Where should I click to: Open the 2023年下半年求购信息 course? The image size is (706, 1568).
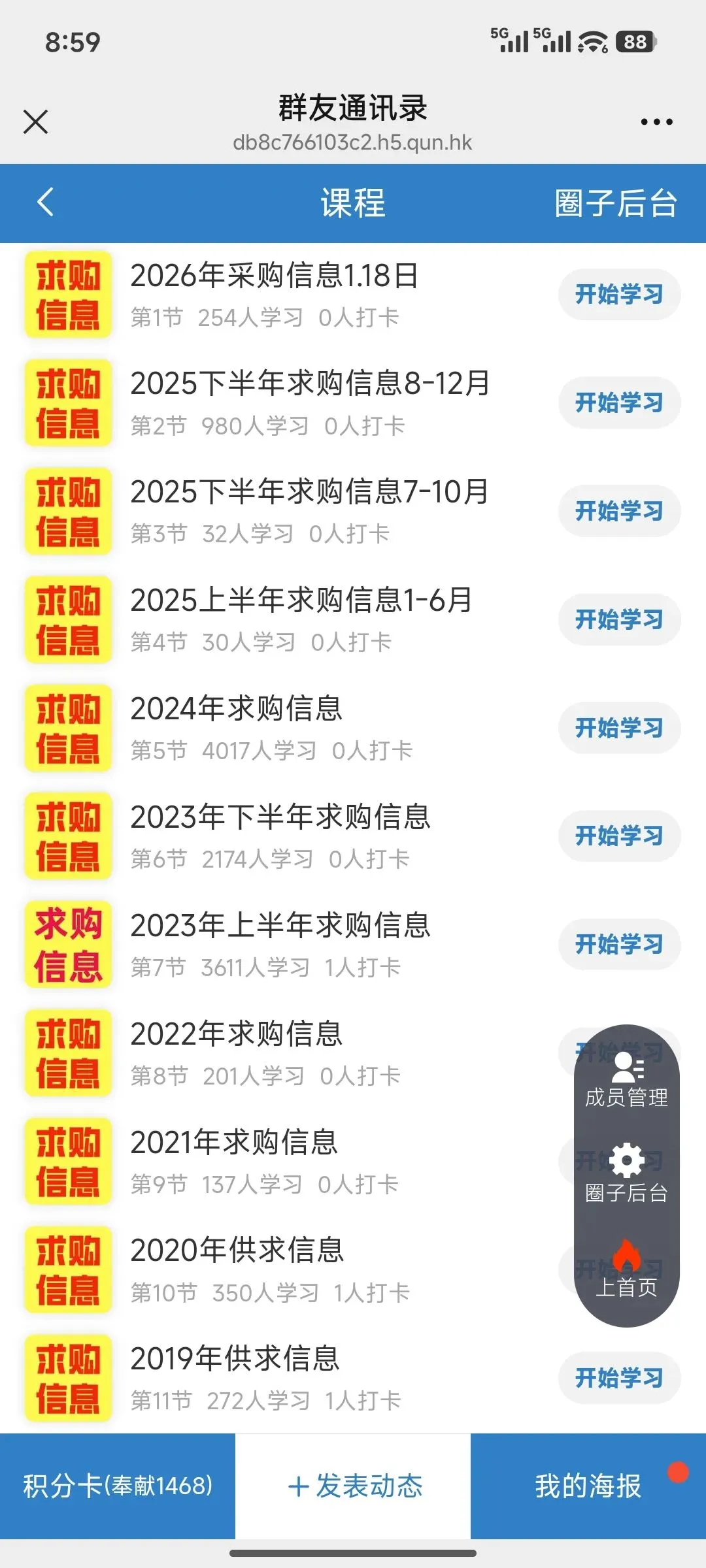pyautogui.click(x=281, y=835)
